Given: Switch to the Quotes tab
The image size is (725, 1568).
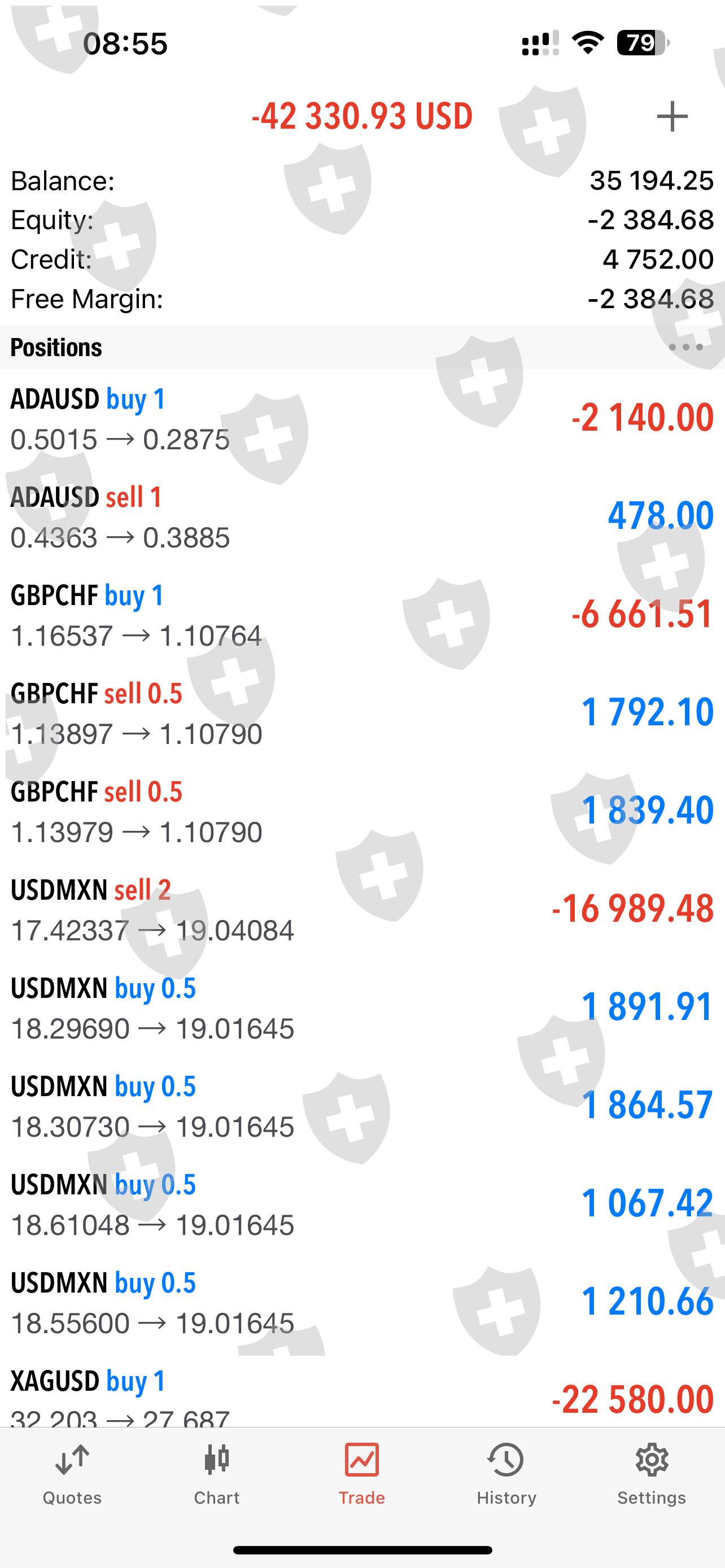Looking at the screenshot, I should pos(72,1474).
